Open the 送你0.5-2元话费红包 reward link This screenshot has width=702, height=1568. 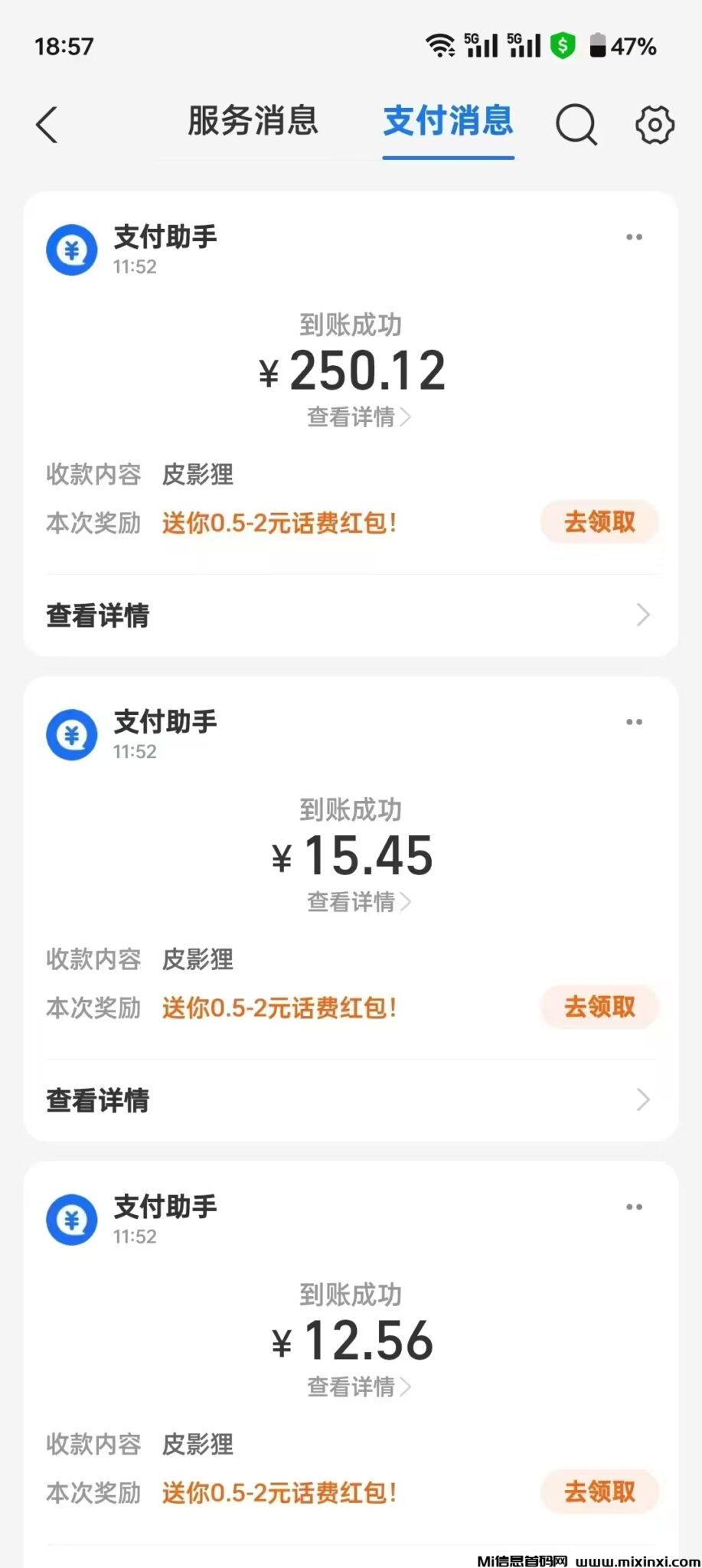(279, 522)
